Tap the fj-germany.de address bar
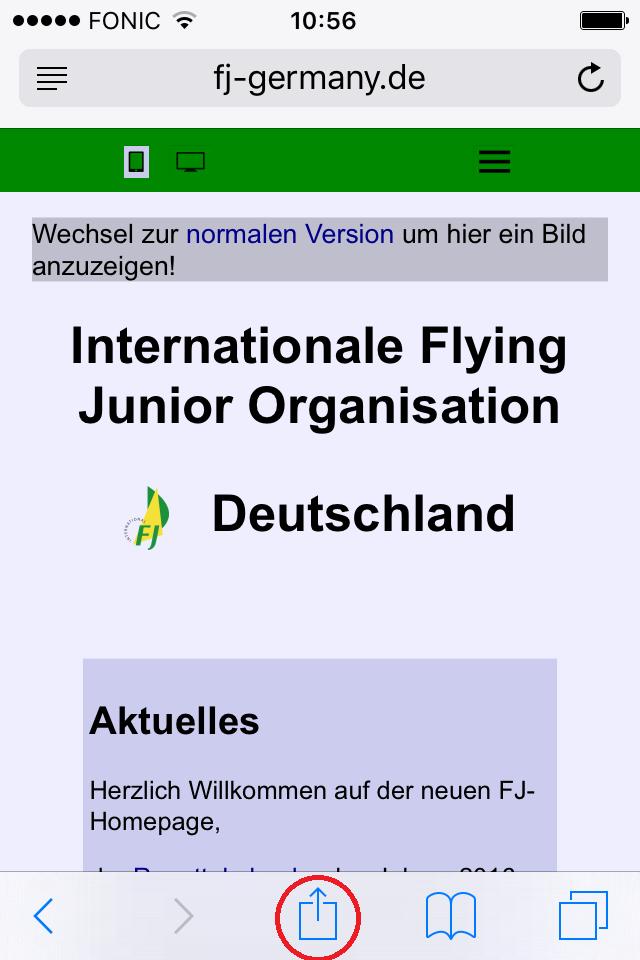640x960 pixels. pos(320,78)
